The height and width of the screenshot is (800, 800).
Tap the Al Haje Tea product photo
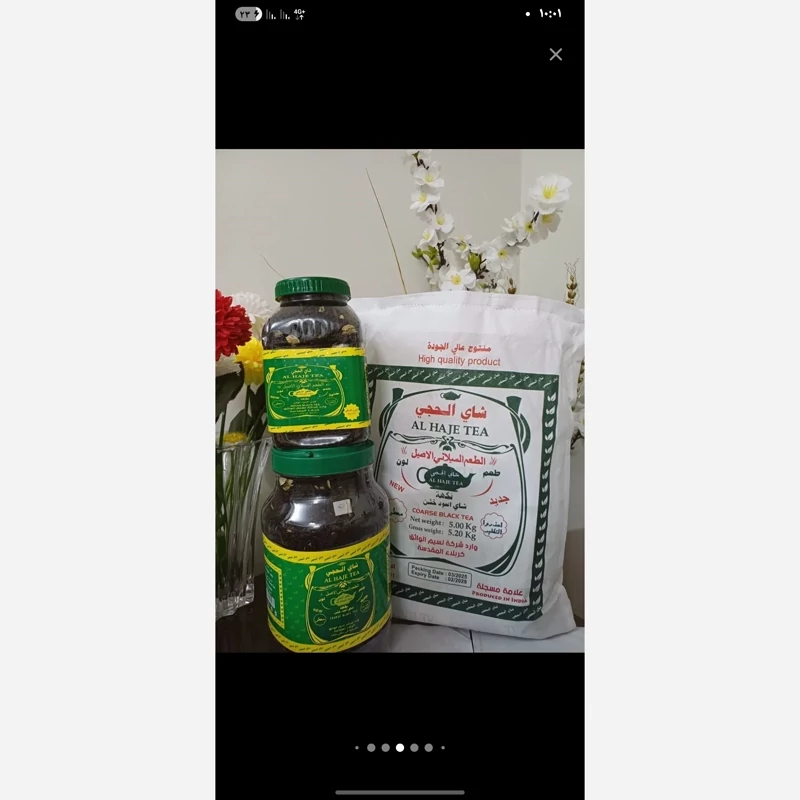[400, 401]
